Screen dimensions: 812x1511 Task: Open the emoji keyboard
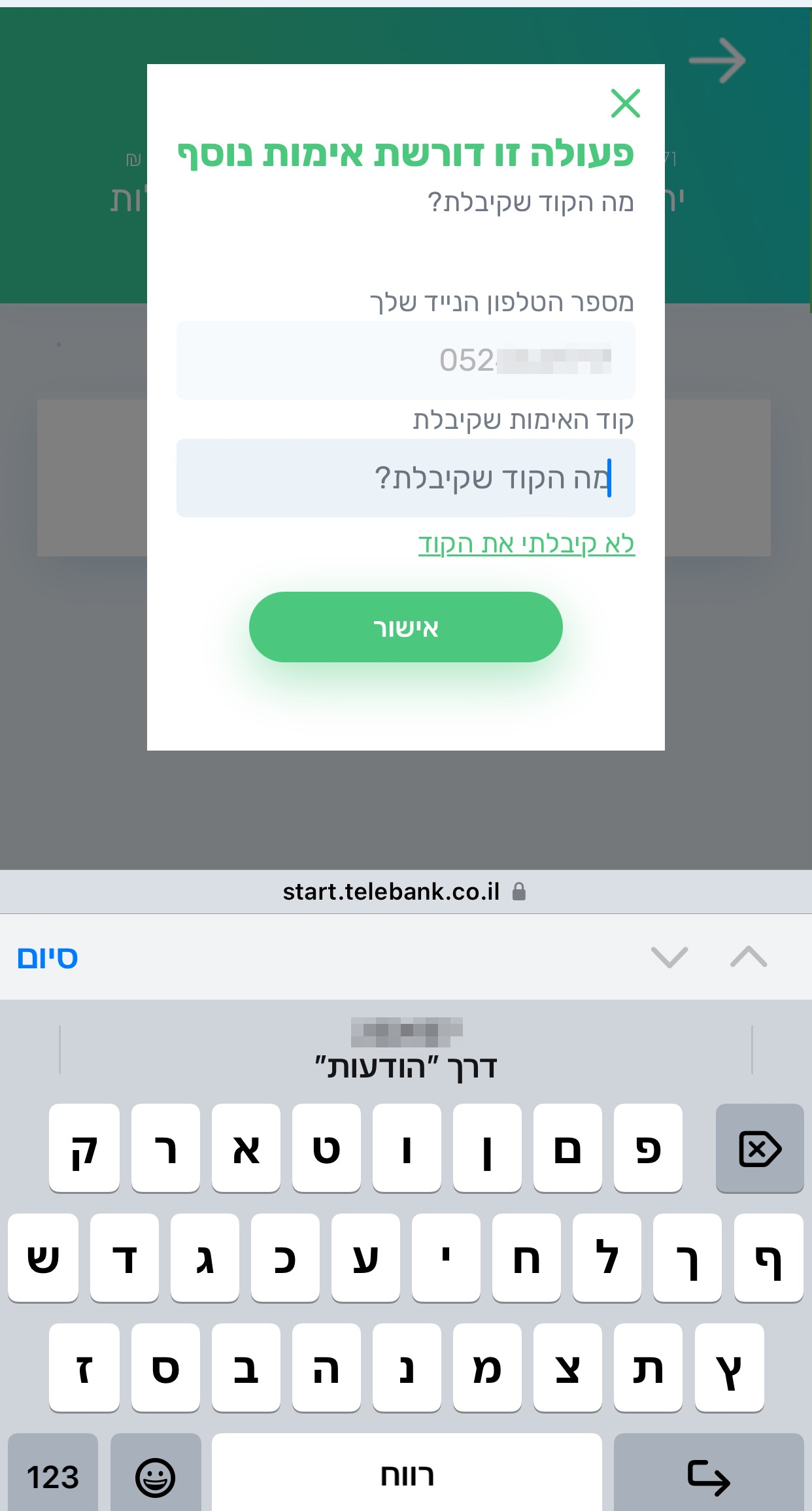pyautogui.click(x=155, y=1476)
